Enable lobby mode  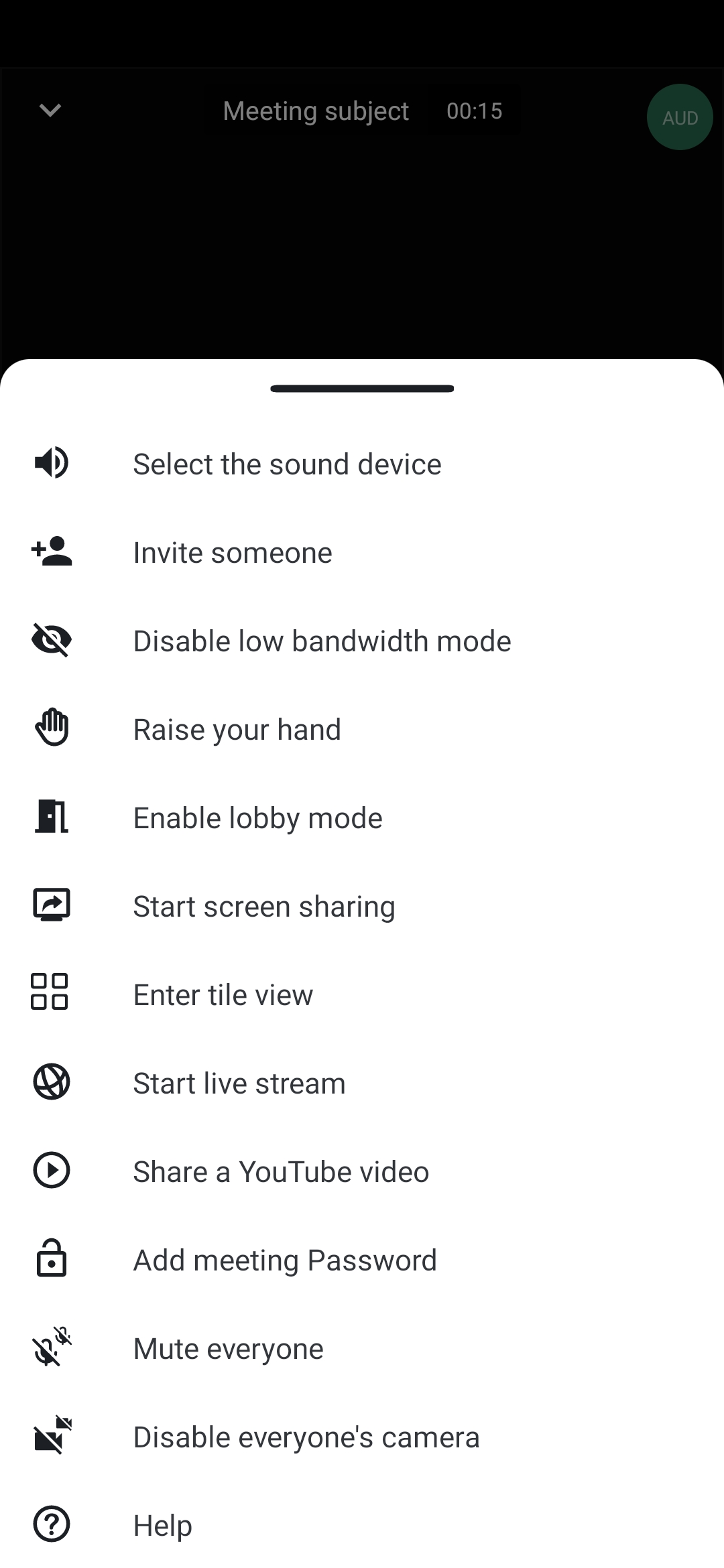point(257,818)
